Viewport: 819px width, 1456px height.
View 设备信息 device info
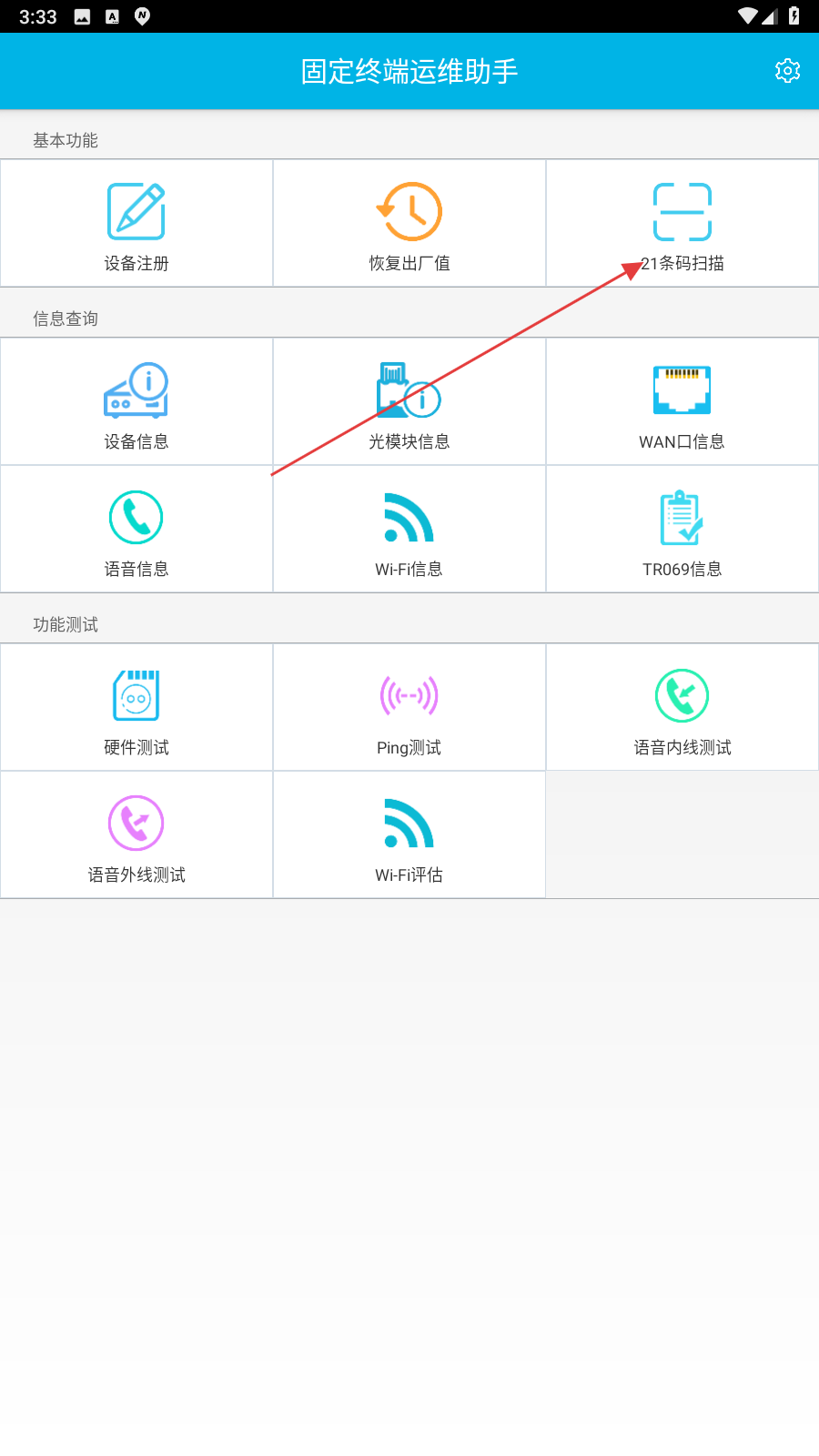pyautogui.click(x=136, y=402)
